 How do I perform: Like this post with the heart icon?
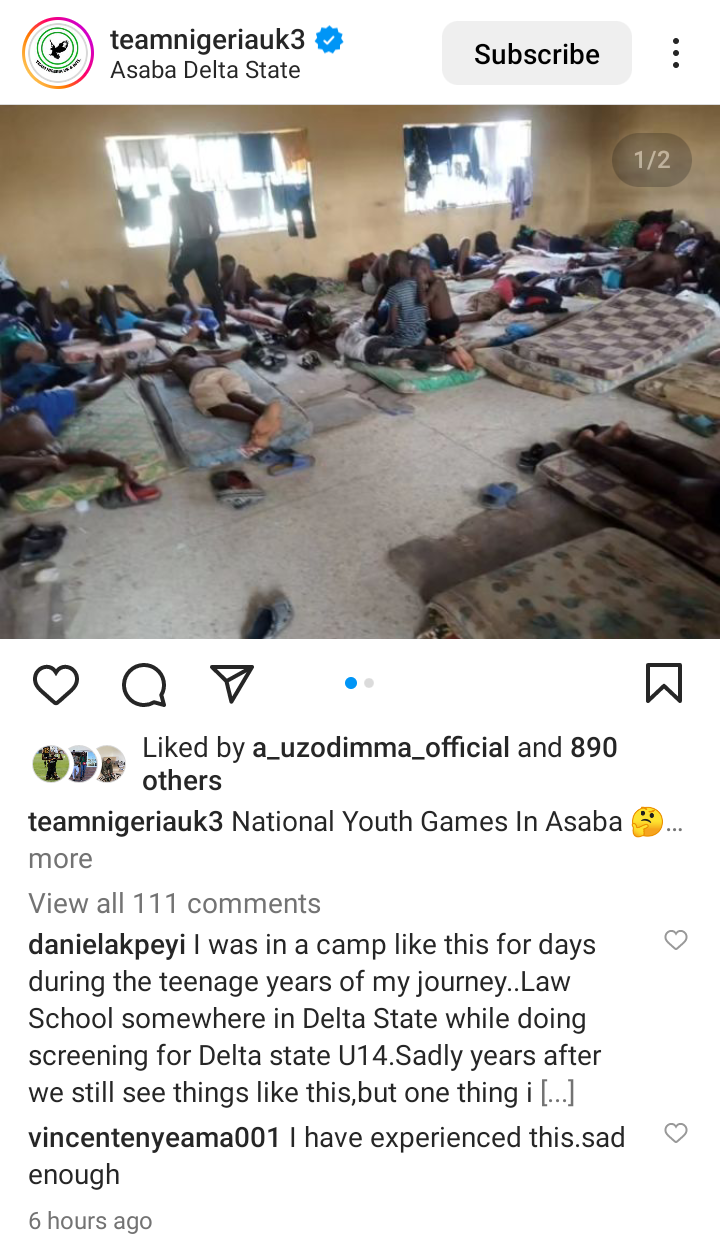56,685
